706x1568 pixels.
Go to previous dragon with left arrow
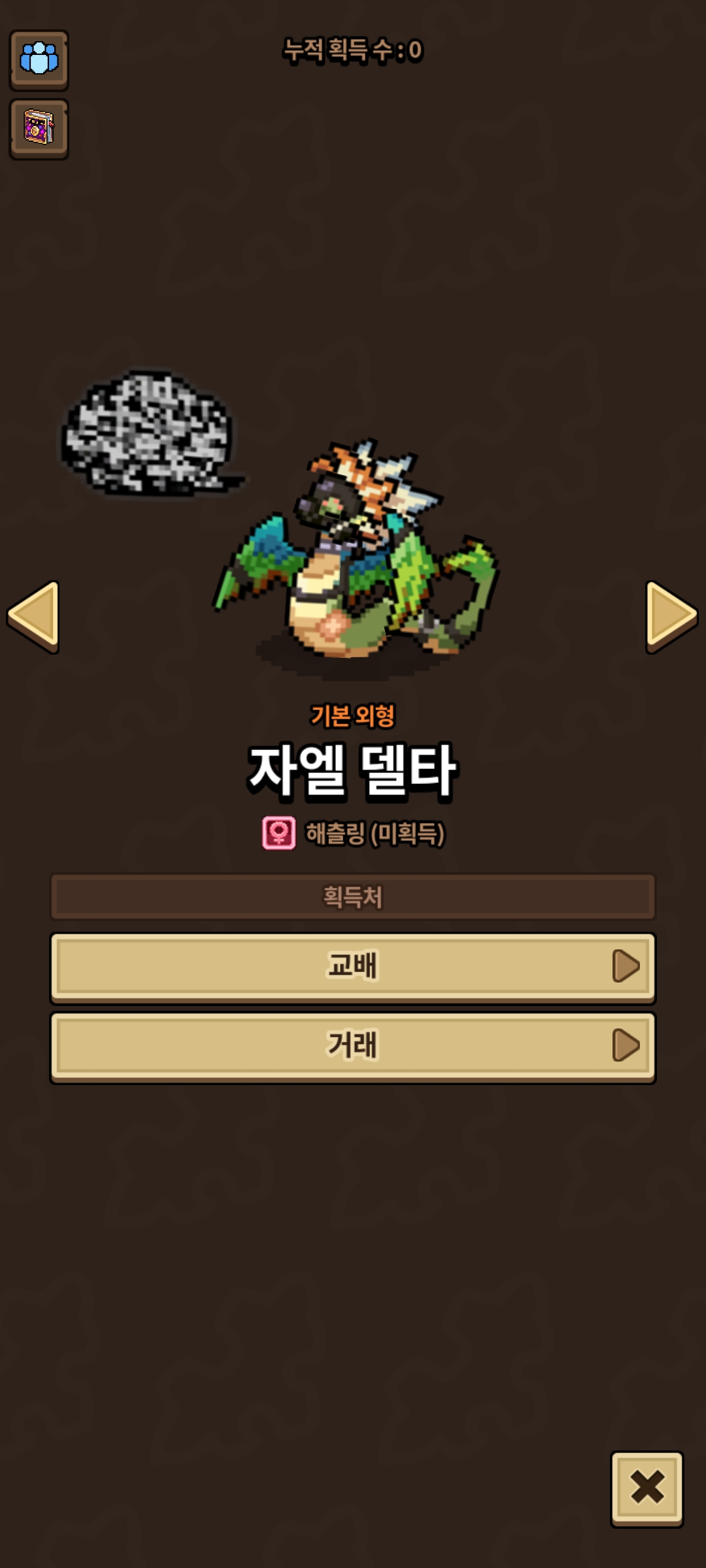34,616
